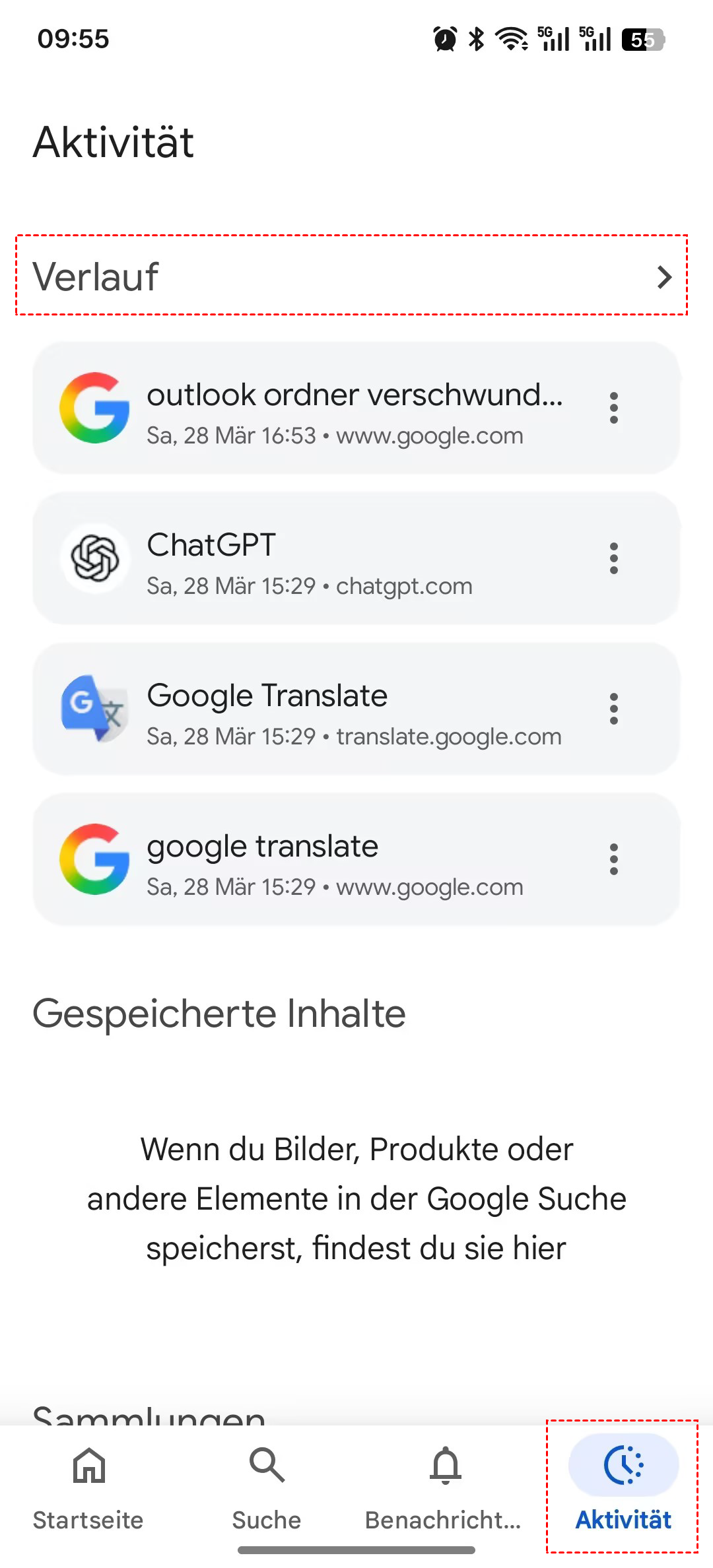Image resolution: width=713 pixels, height=1568 pixels.
Task: Open options for the google translate search entry
Action: click(614, 859)
